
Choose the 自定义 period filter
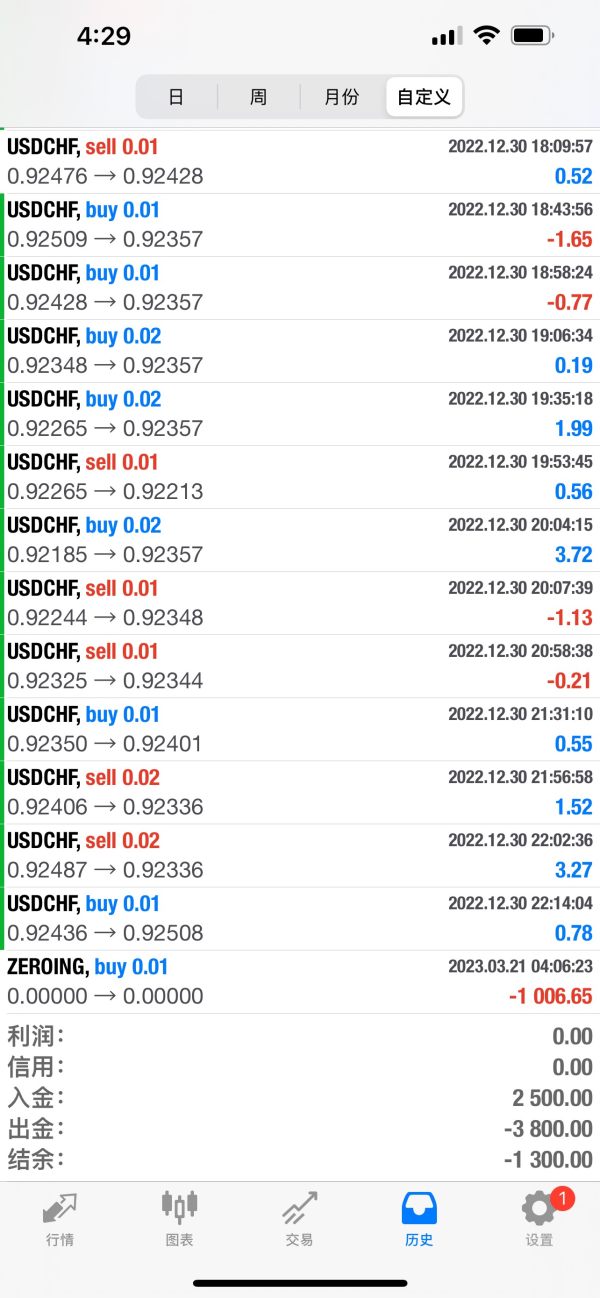click(424, 97)
